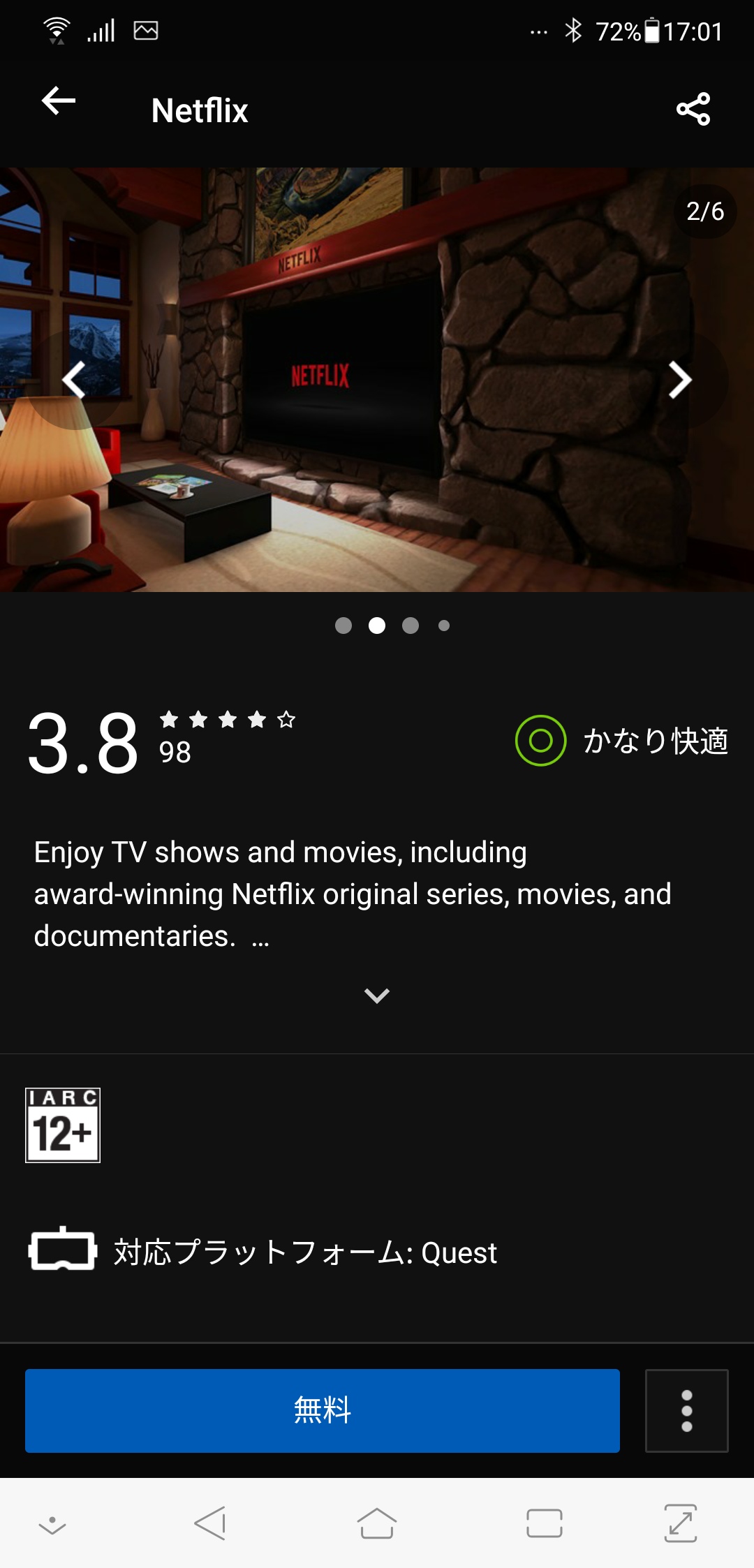Screen dimensions: 754x1568
Task: Show the previous screenshot in carousel
Action: 74,380
